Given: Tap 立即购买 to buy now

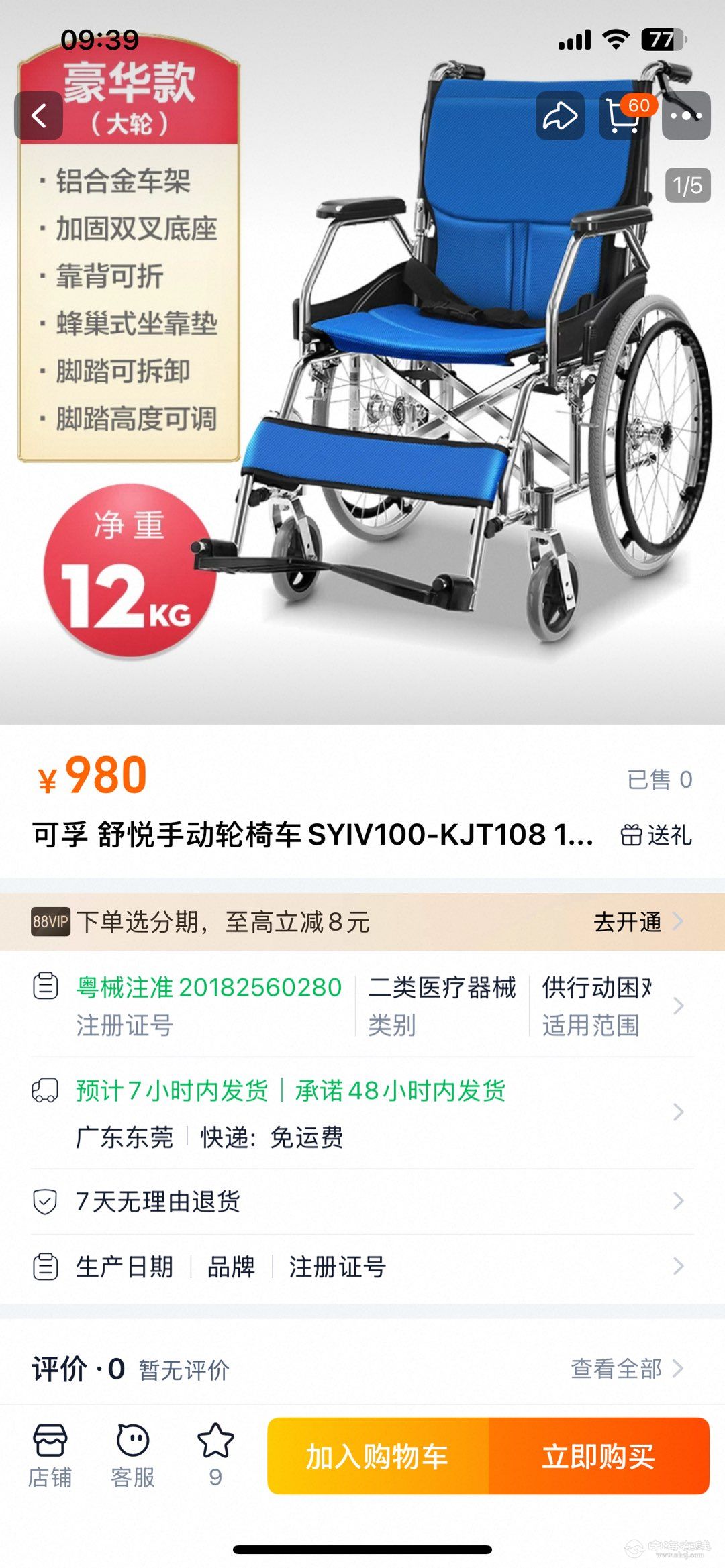Looking at the screenshot, I should point(599,1456).
